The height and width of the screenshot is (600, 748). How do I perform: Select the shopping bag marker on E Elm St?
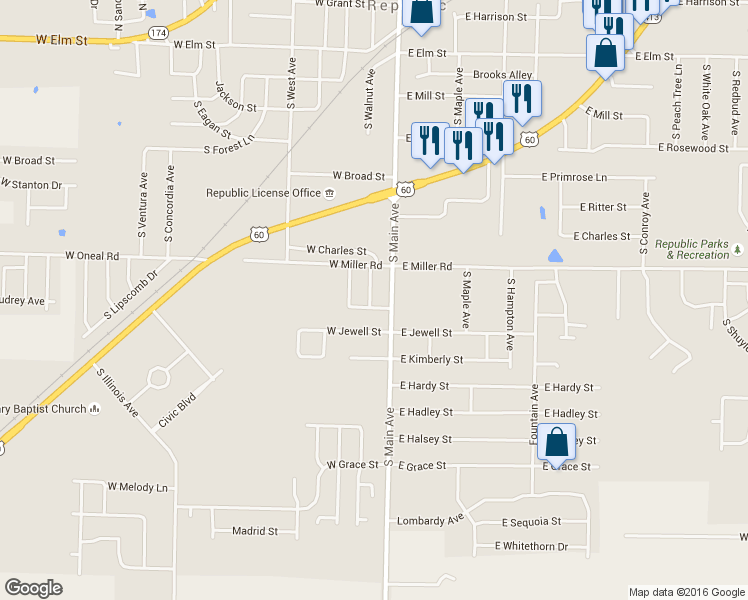coord(605,53)
